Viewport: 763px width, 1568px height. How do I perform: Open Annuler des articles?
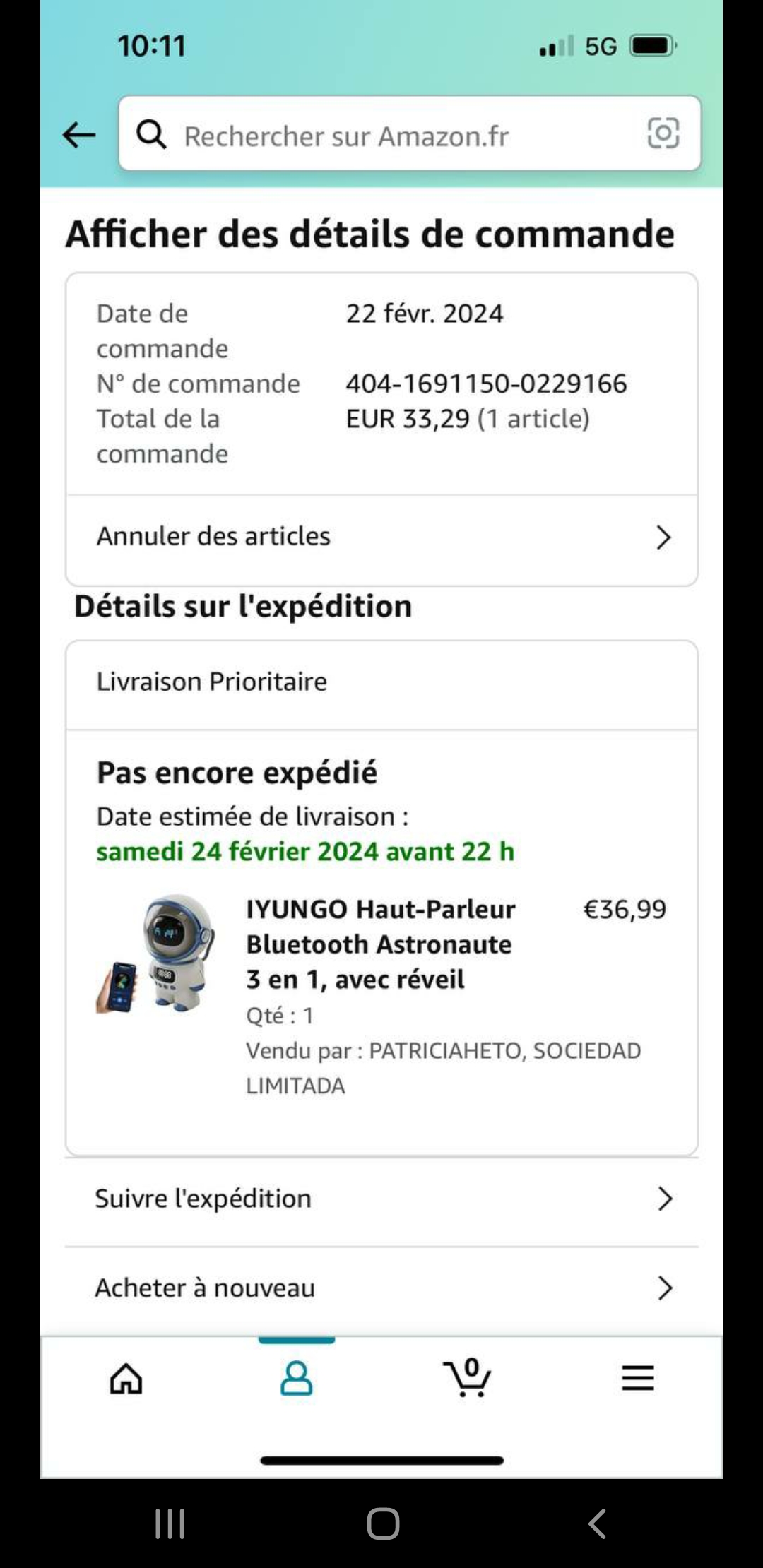tap(381, 537)
